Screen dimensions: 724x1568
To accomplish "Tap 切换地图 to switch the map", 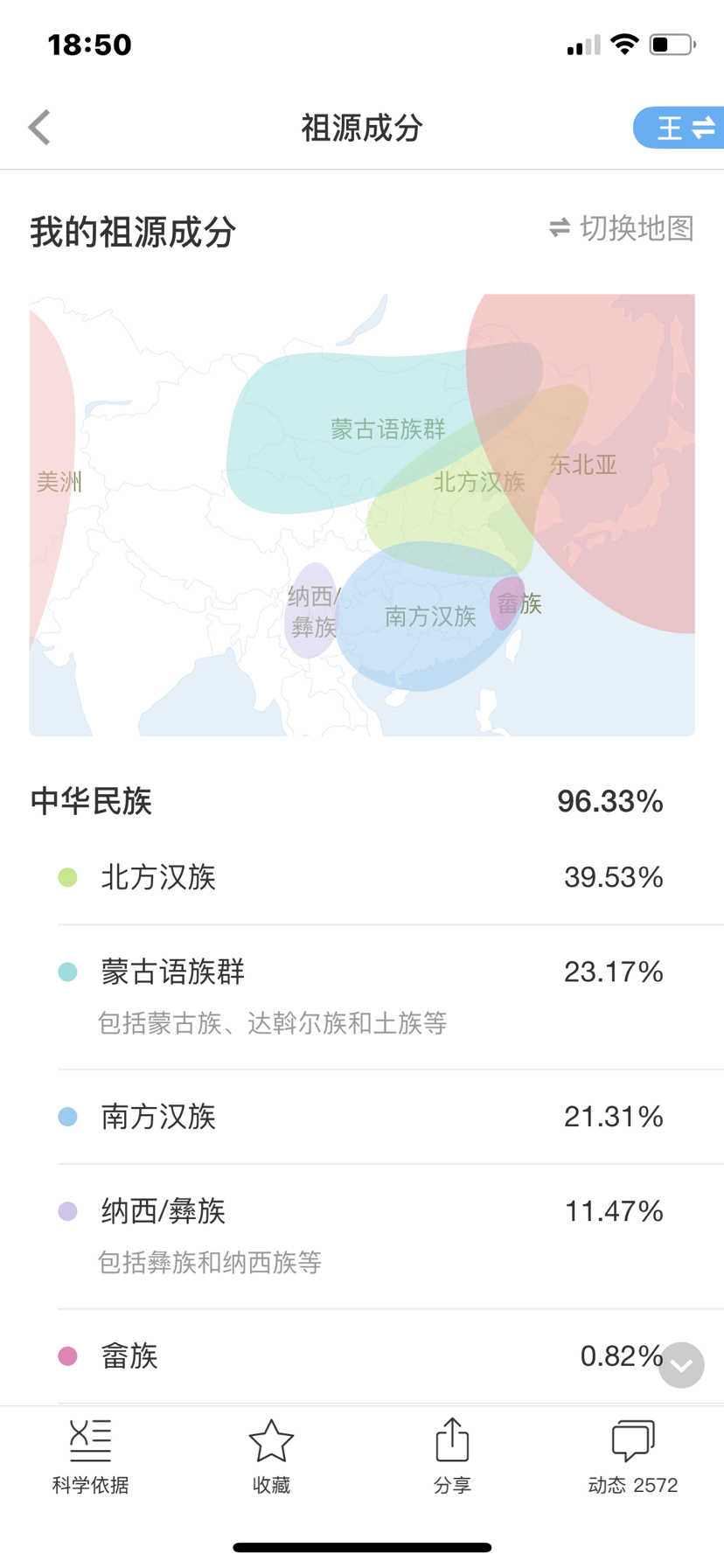I will [622, 228].
